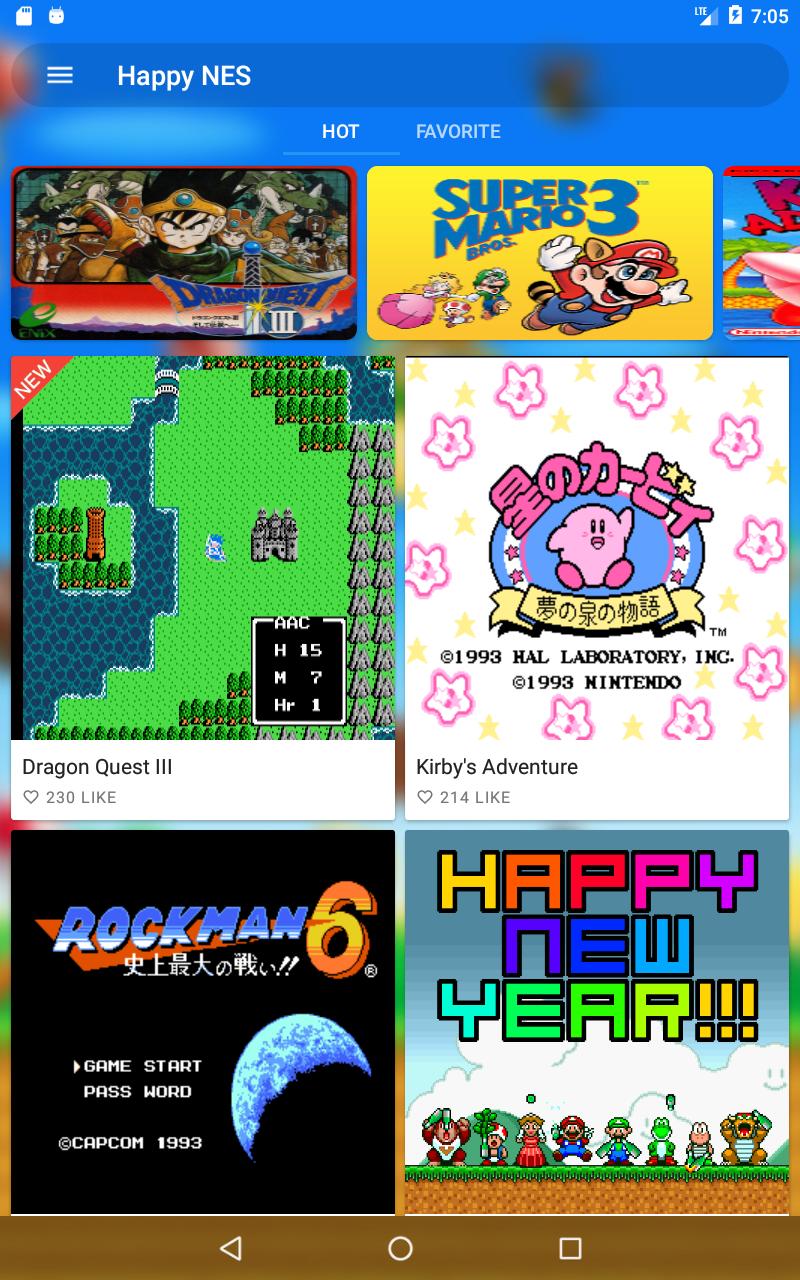Open the Dragon Quest III banner
The height and width of the screenshot is (1280, 800).
pos(184,253)
